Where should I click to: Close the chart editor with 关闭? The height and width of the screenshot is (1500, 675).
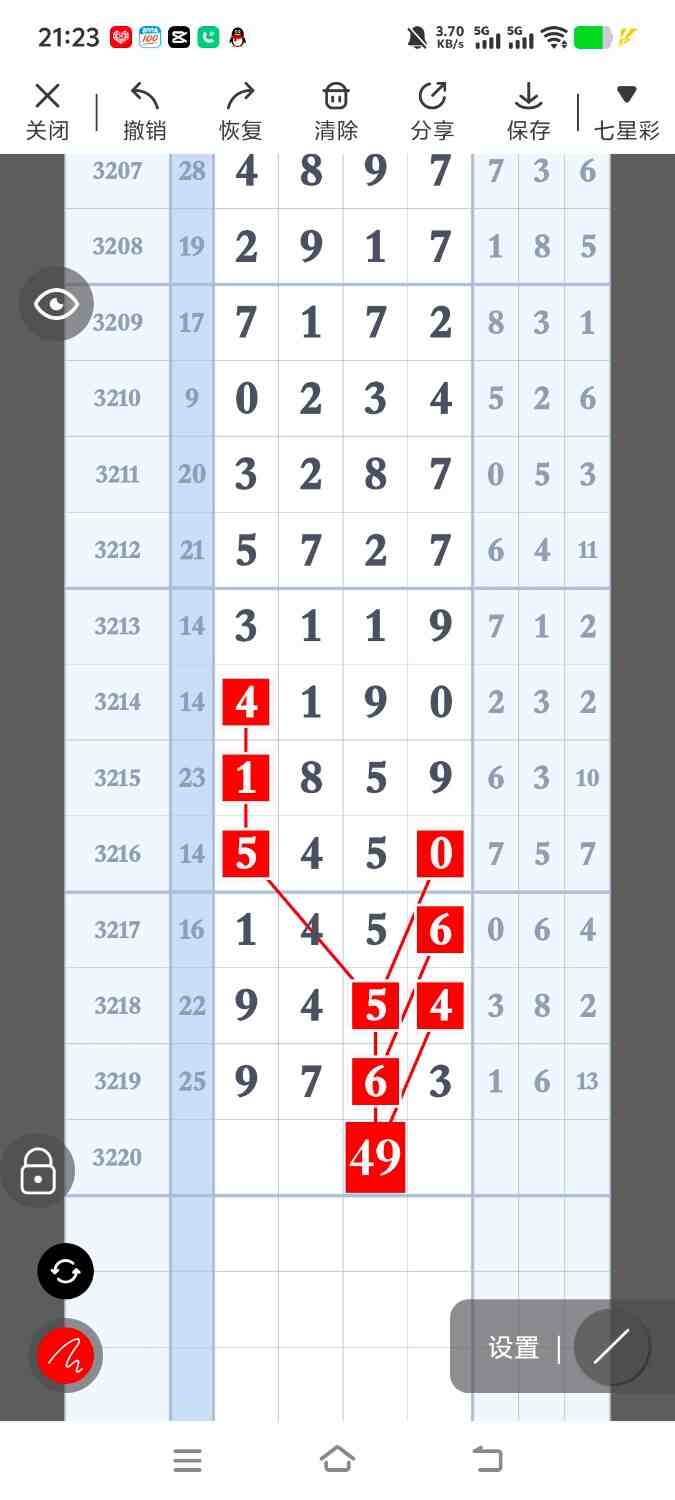[47, 111]
